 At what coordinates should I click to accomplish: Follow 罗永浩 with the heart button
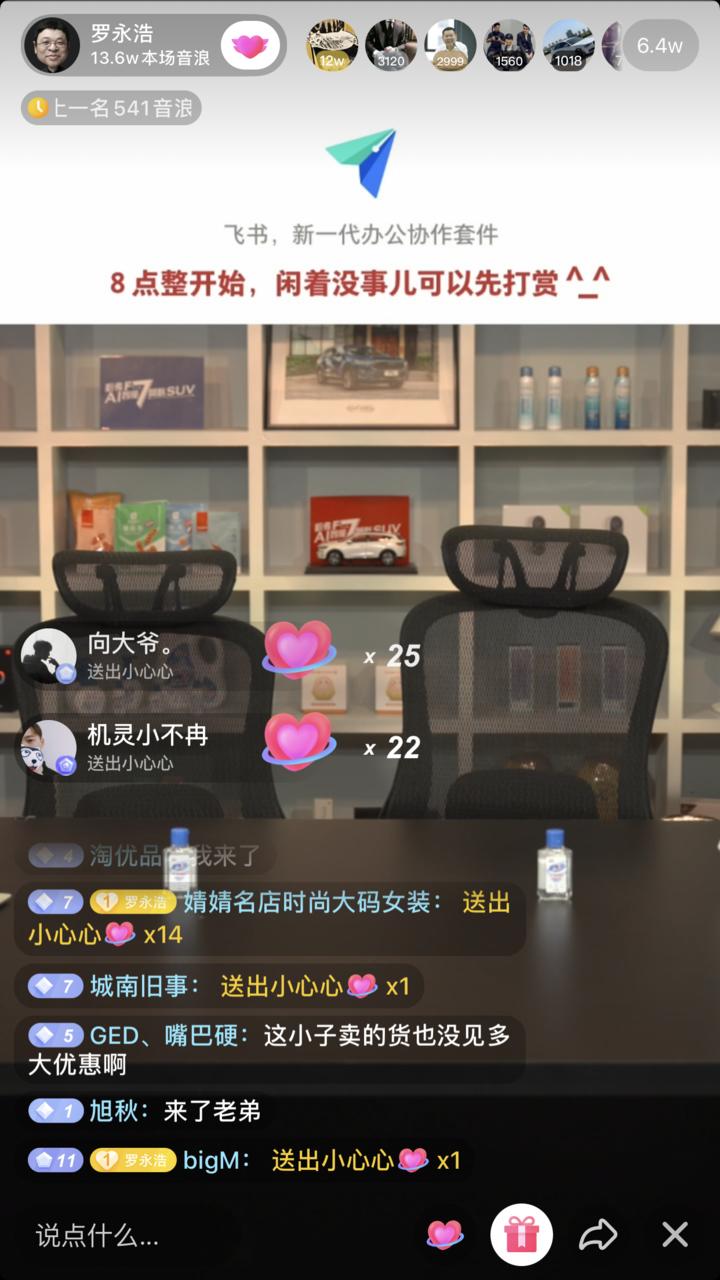[x=250, y=46]
